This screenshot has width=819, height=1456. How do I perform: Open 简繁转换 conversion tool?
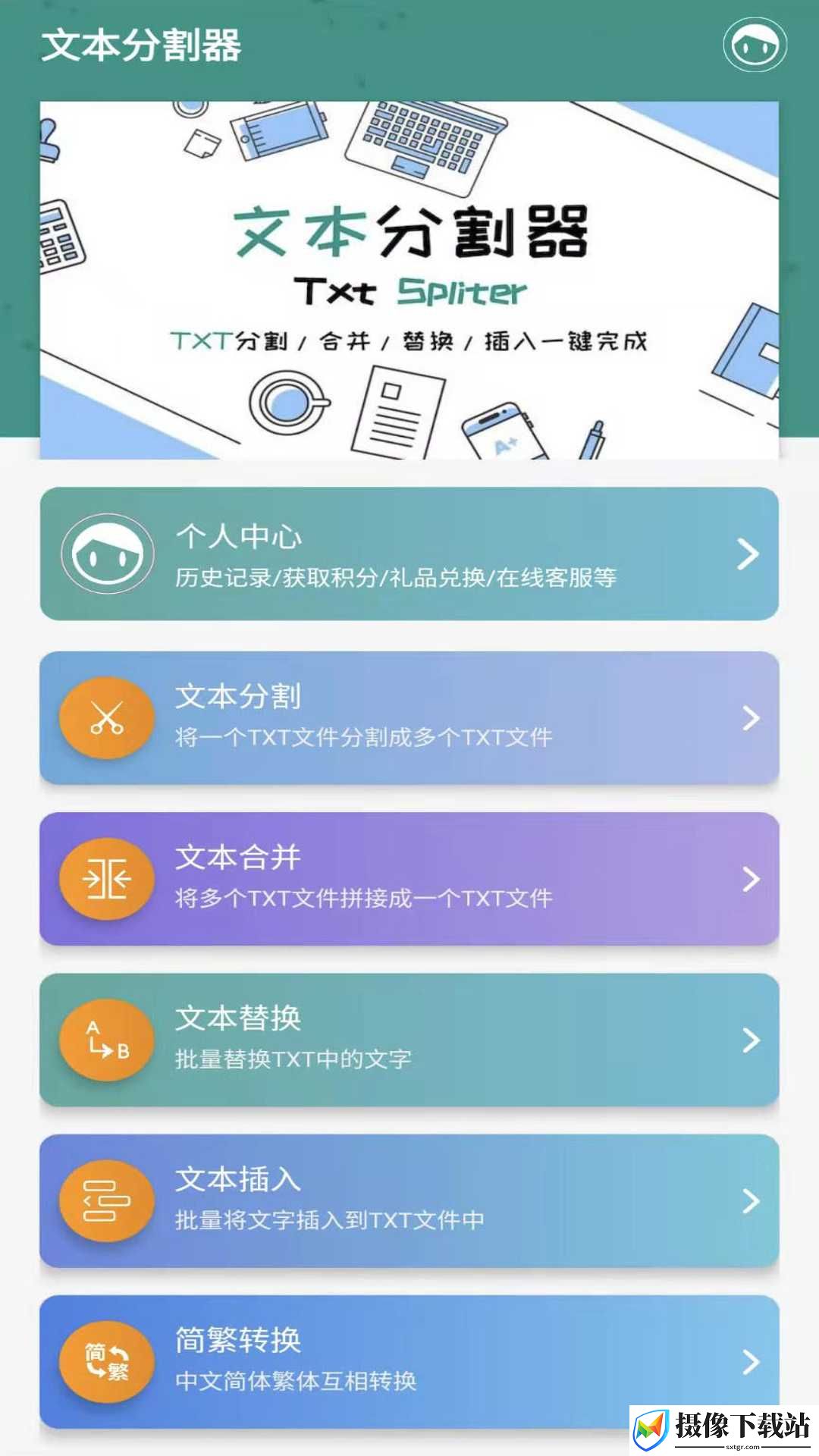(409, 1361)
